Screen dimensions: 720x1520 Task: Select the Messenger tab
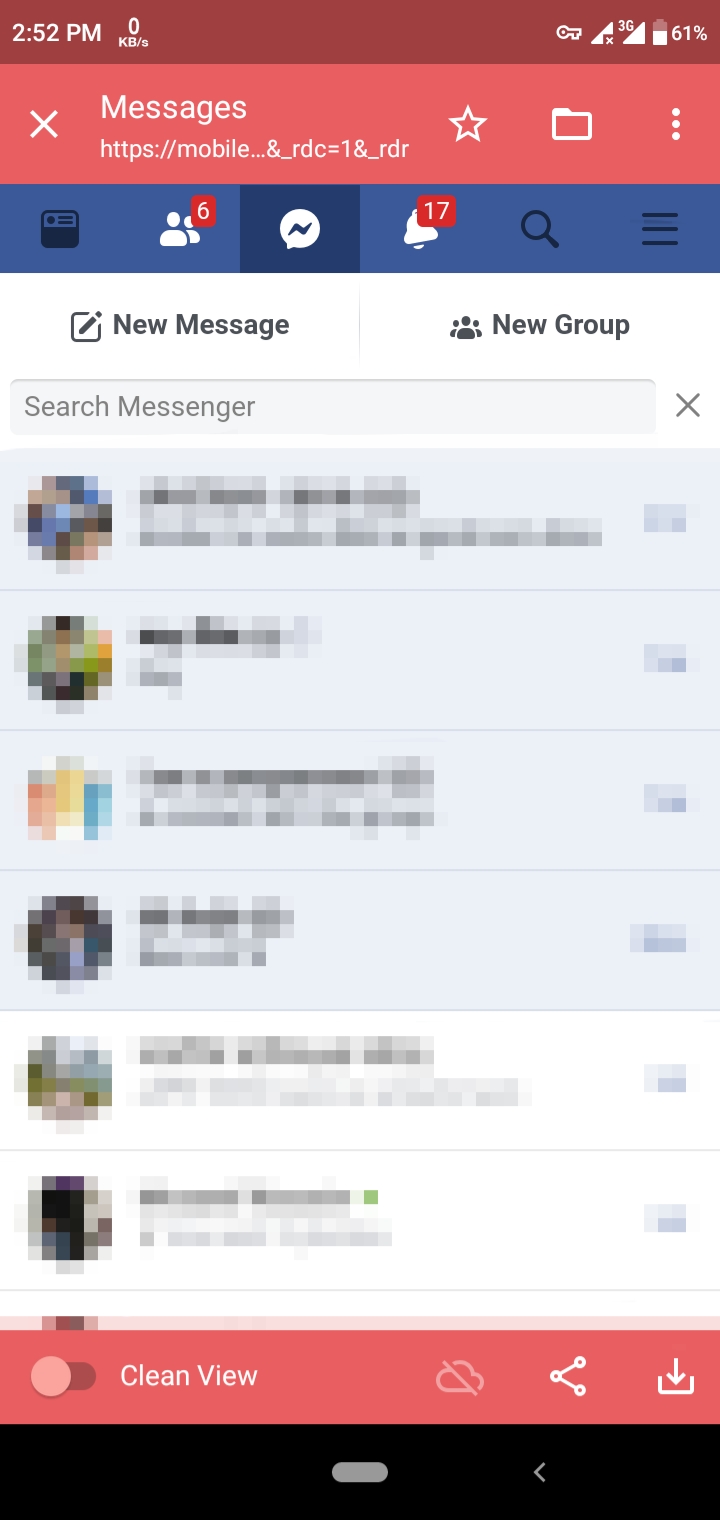(x=300, y=230)
